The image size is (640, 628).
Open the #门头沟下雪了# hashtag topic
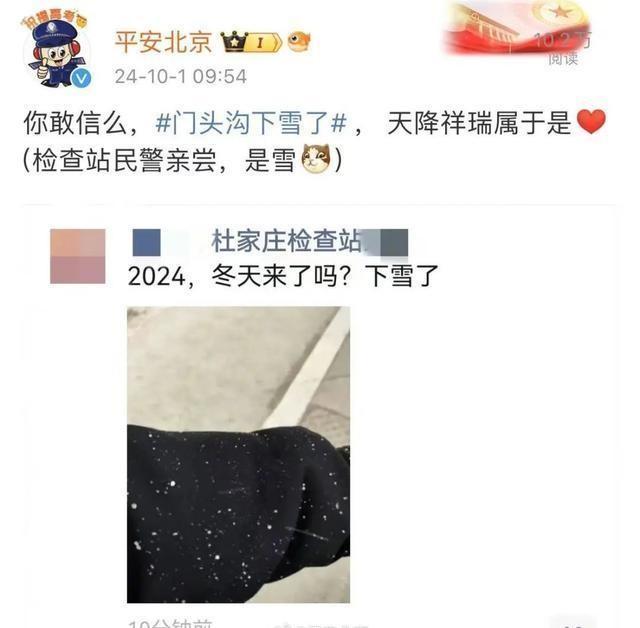(x=252, y=123)
